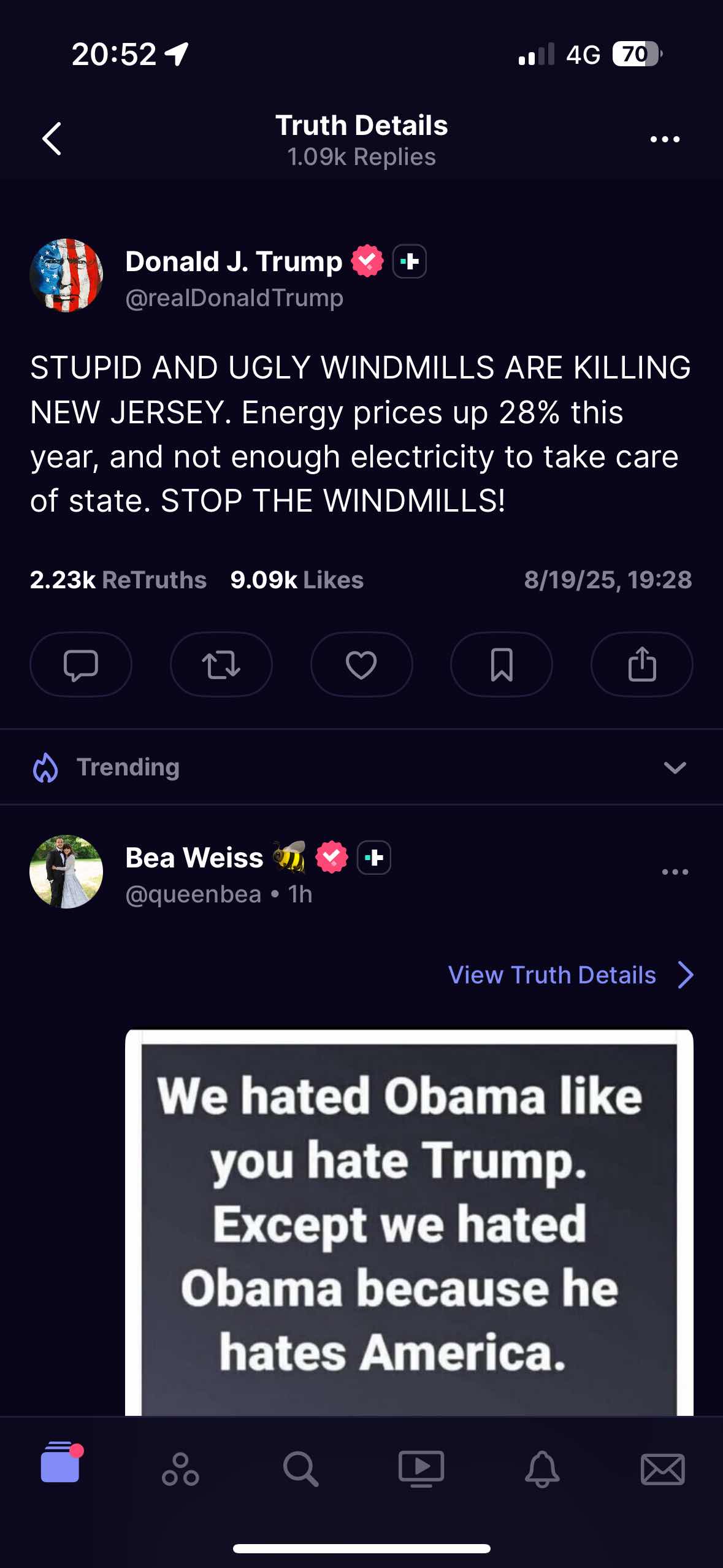Go back from Truth Details
This screenshot has height=1568, width=723.
coord(52,139)
